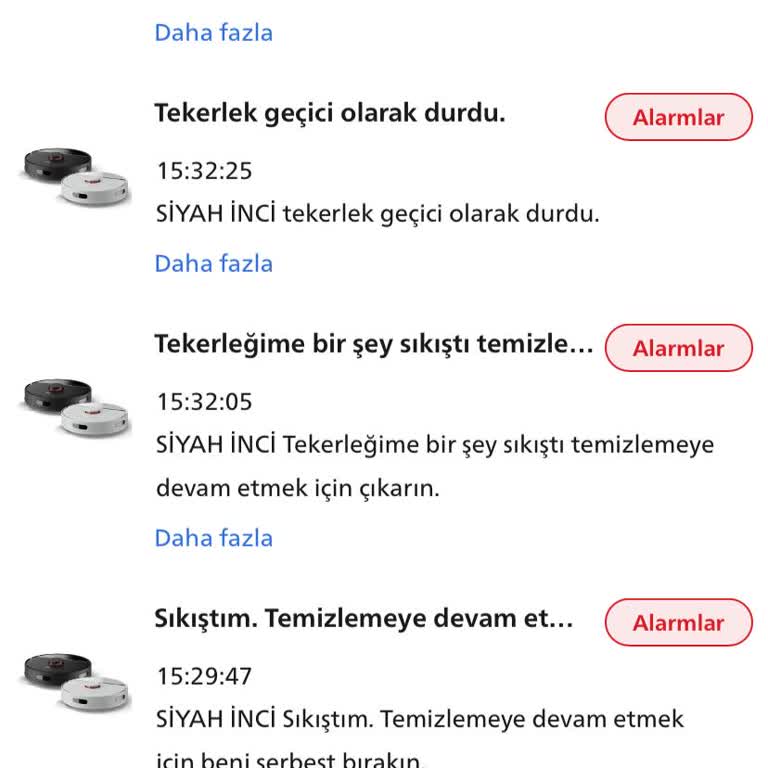Open Alarmlar for Tekerlek geçici olarak durdu
This screenshot has height=768, width=768.
[678, 117]
